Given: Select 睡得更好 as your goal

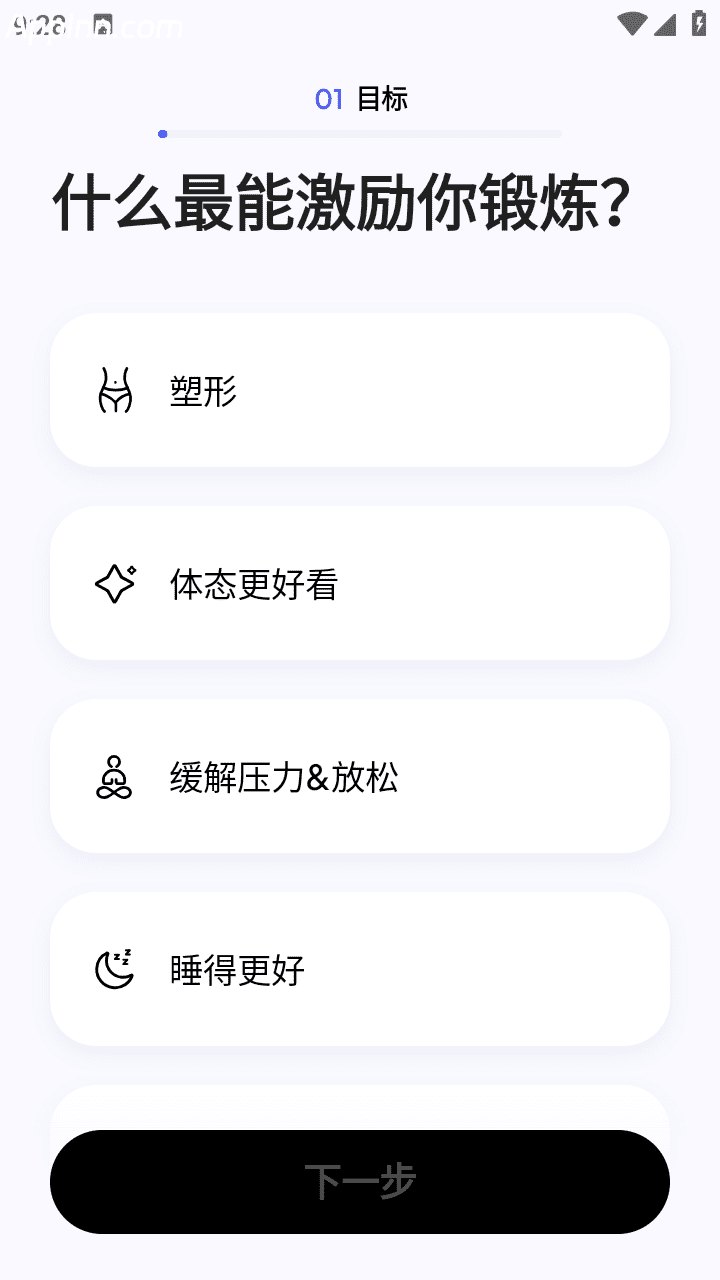Looking at the screenshot, I should 360,969.
